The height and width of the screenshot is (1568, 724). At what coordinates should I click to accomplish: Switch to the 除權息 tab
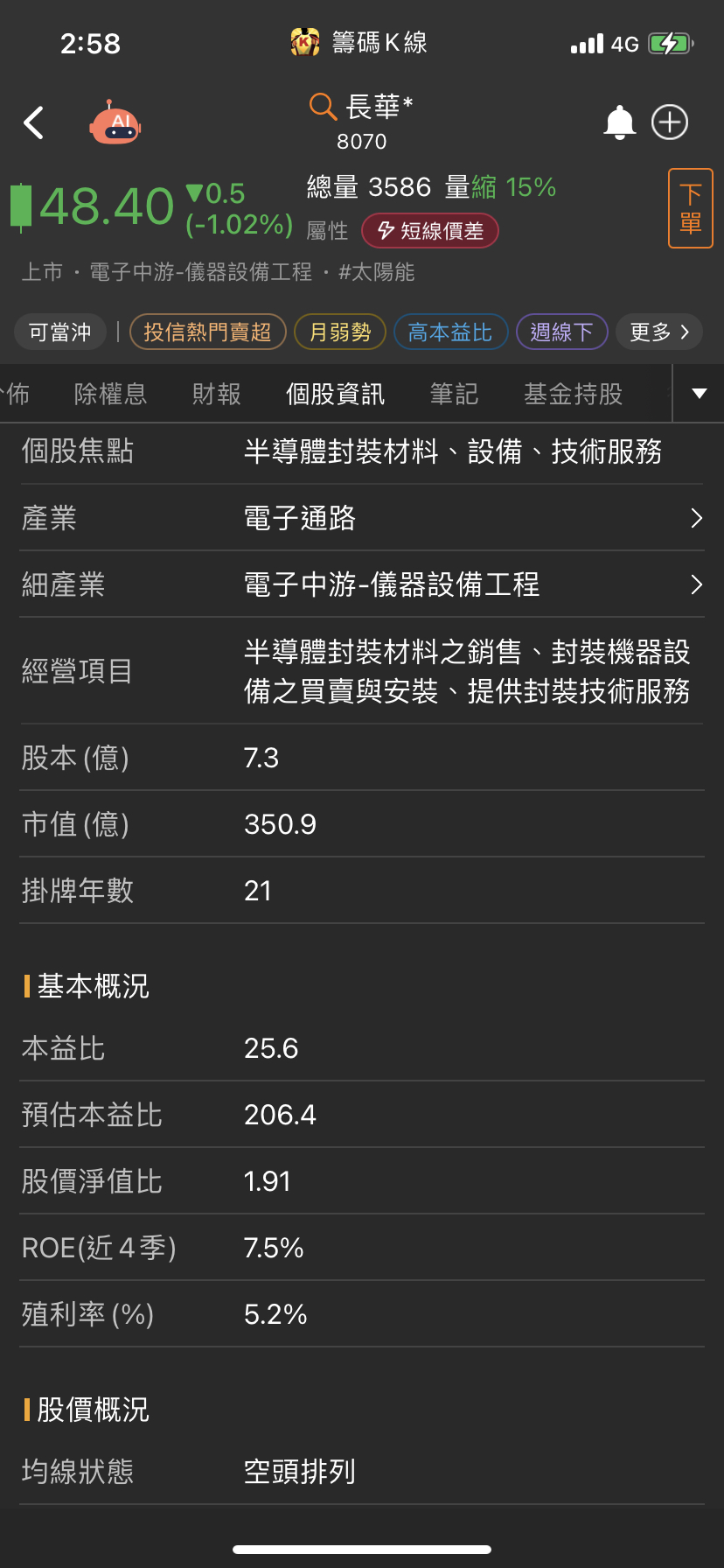pyautogui.click(x=110, y=395)
